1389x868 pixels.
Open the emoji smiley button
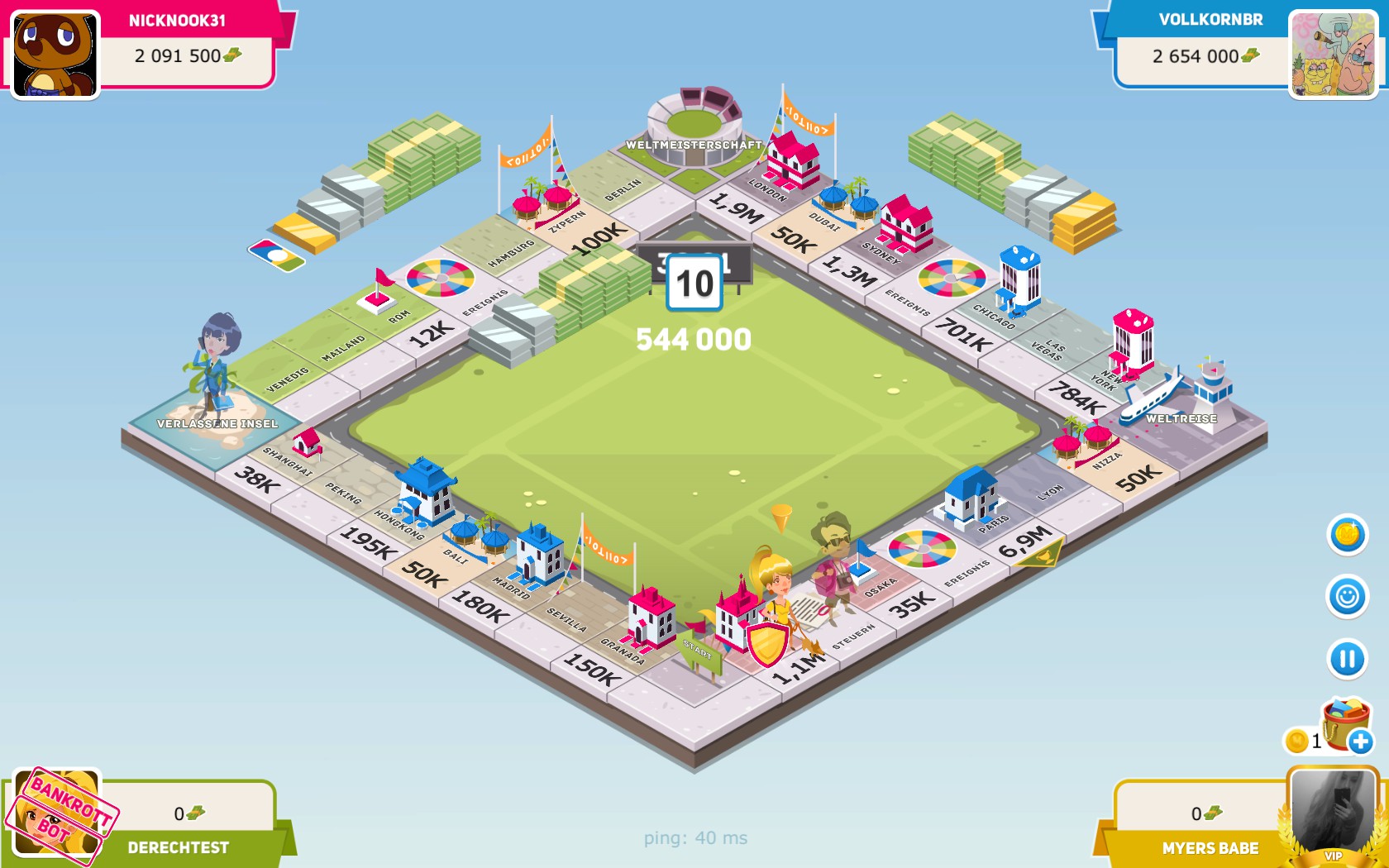point(1347,596)
